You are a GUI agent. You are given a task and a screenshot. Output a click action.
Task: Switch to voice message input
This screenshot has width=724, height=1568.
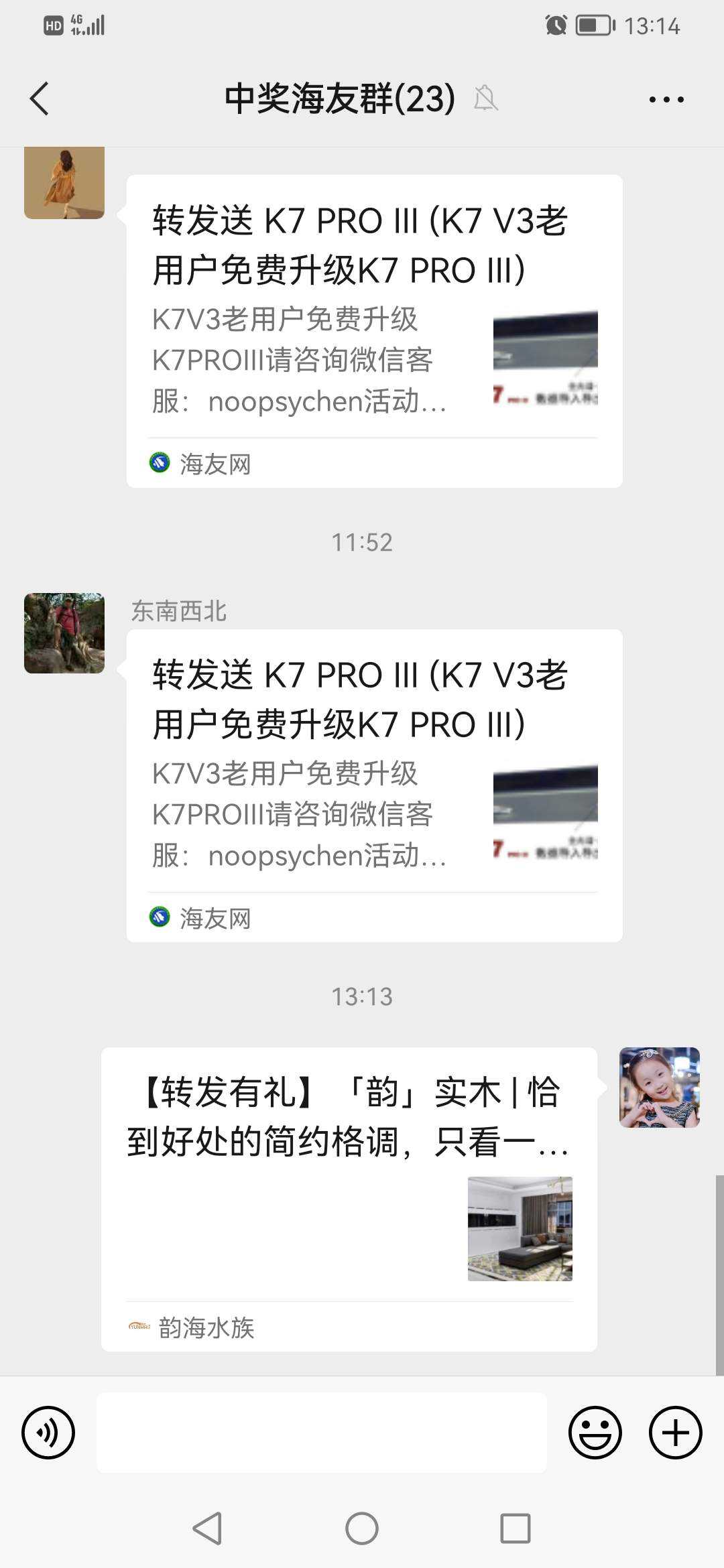[48, 1433]
